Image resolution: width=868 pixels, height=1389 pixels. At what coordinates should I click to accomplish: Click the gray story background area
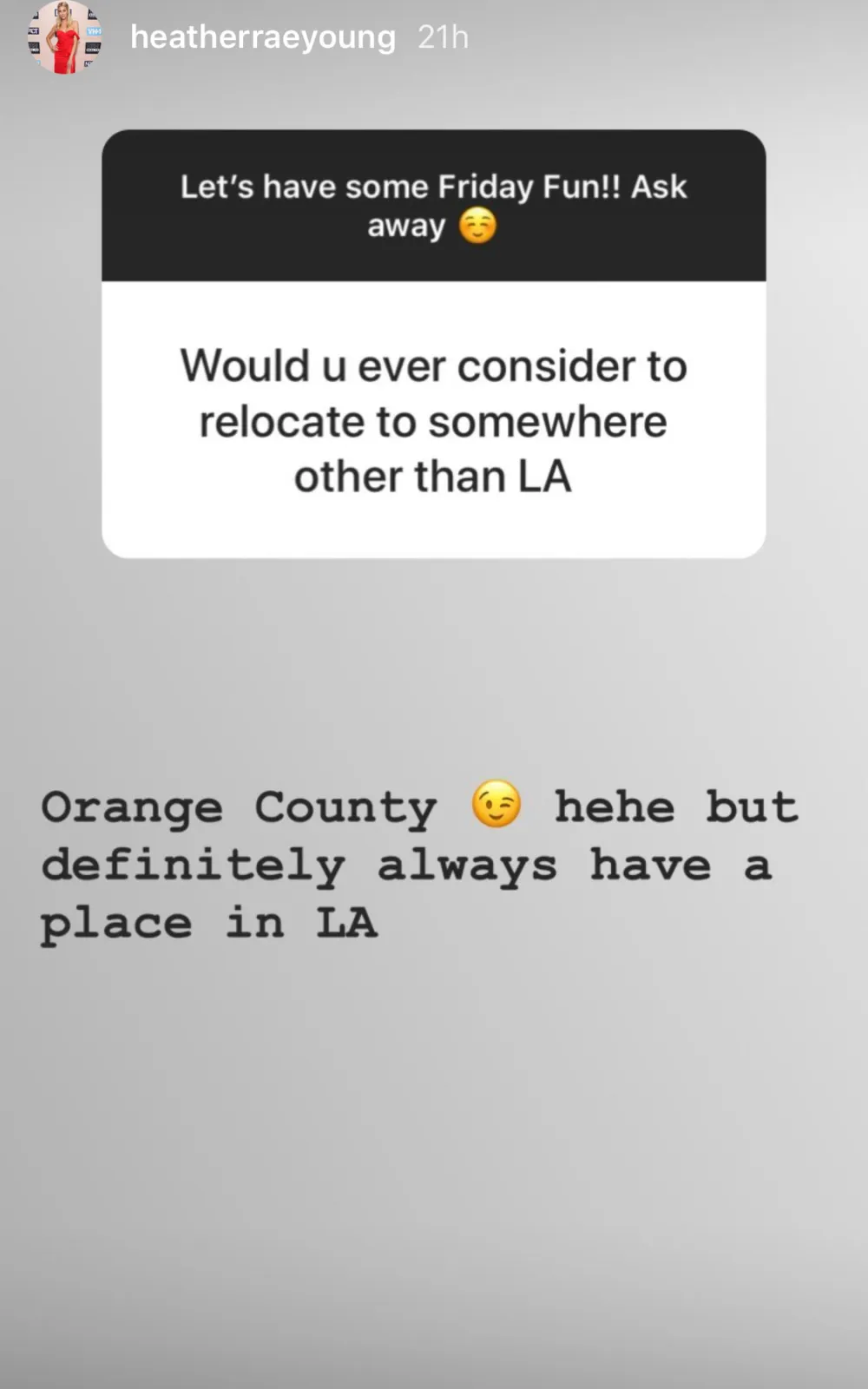point(434,1172)
